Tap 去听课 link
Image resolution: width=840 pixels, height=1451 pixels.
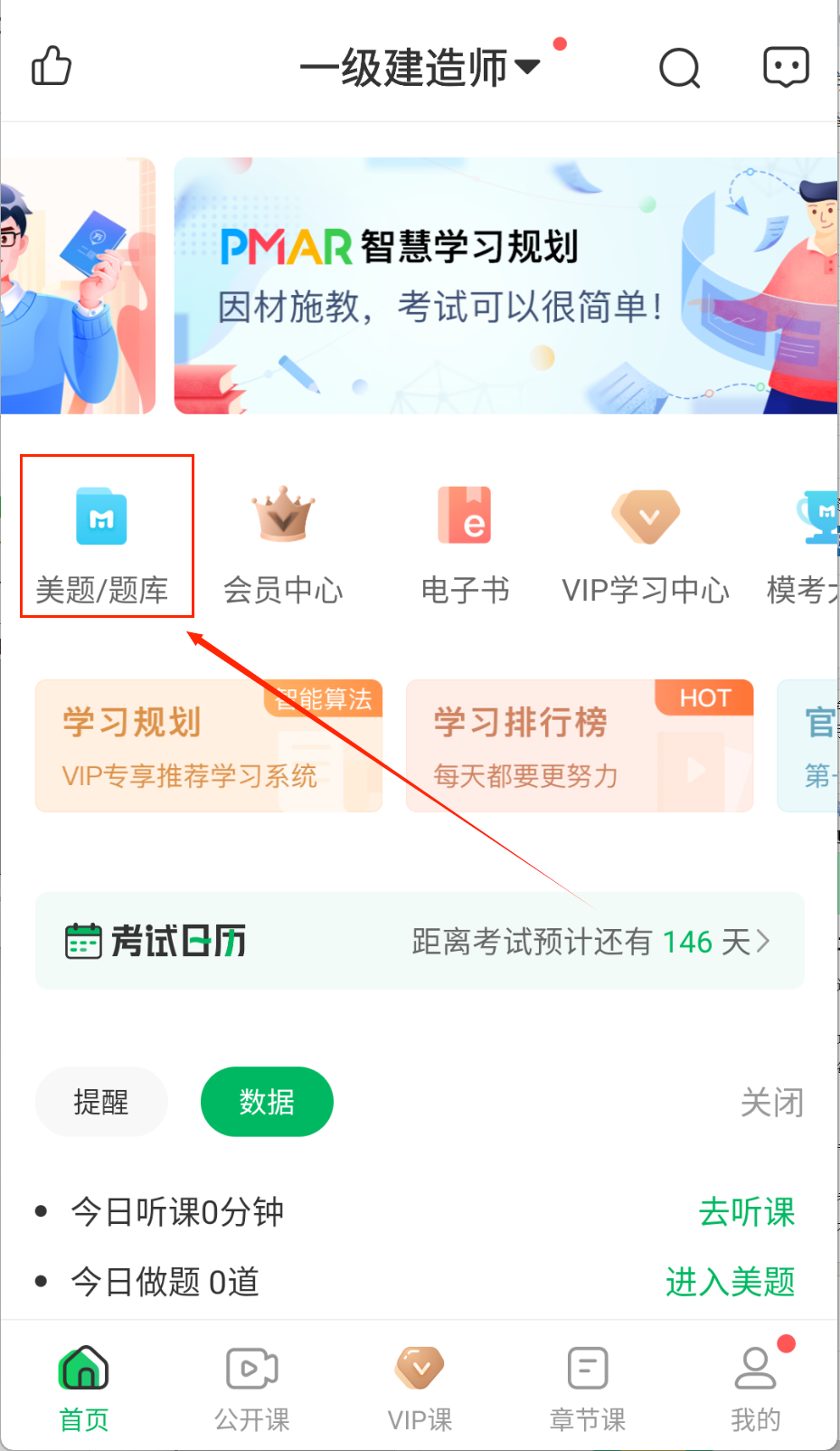click(747, 1212)
